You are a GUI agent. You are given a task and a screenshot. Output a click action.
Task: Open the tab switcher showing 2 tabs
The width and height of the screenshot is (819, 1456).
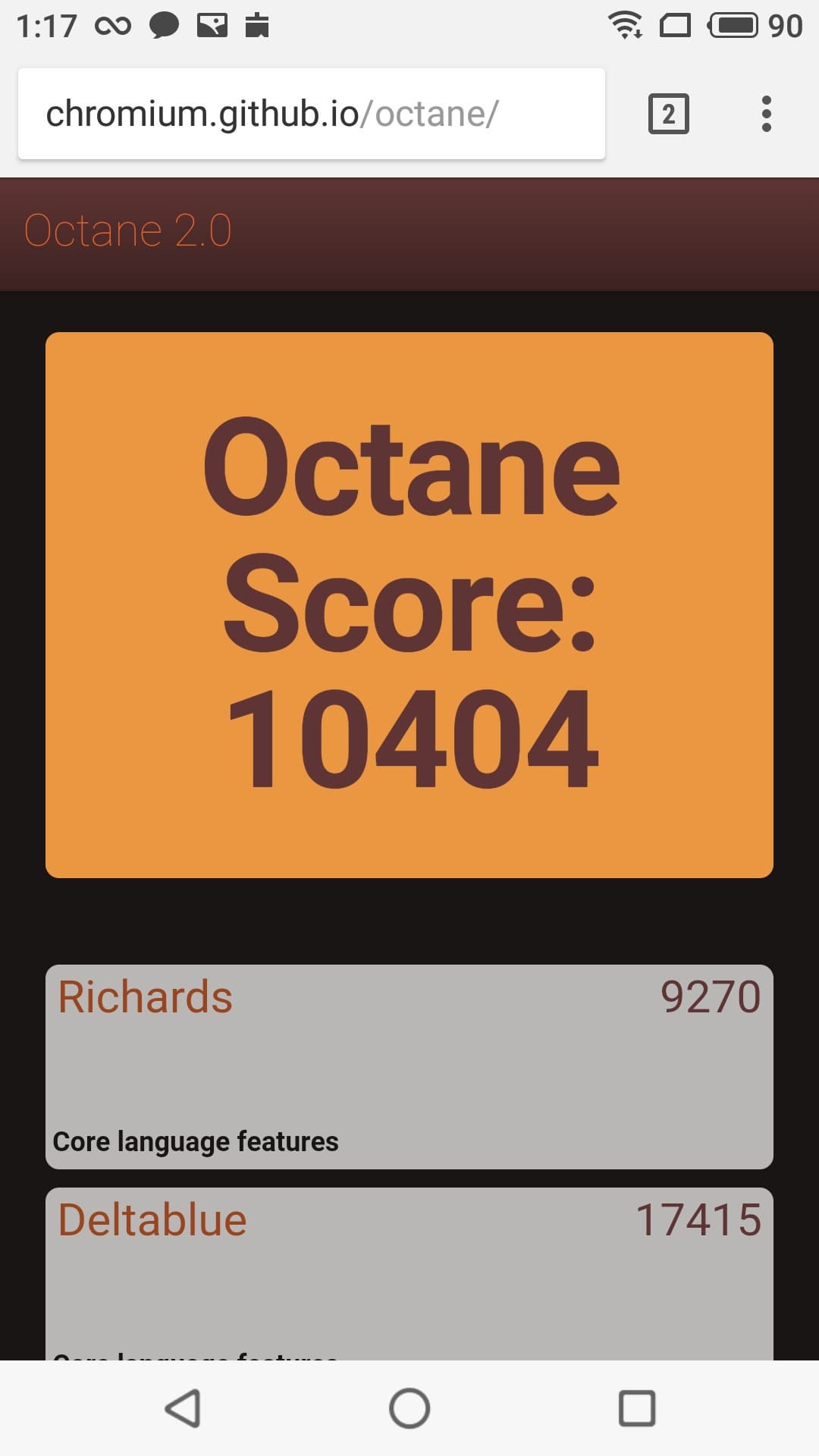668,114
